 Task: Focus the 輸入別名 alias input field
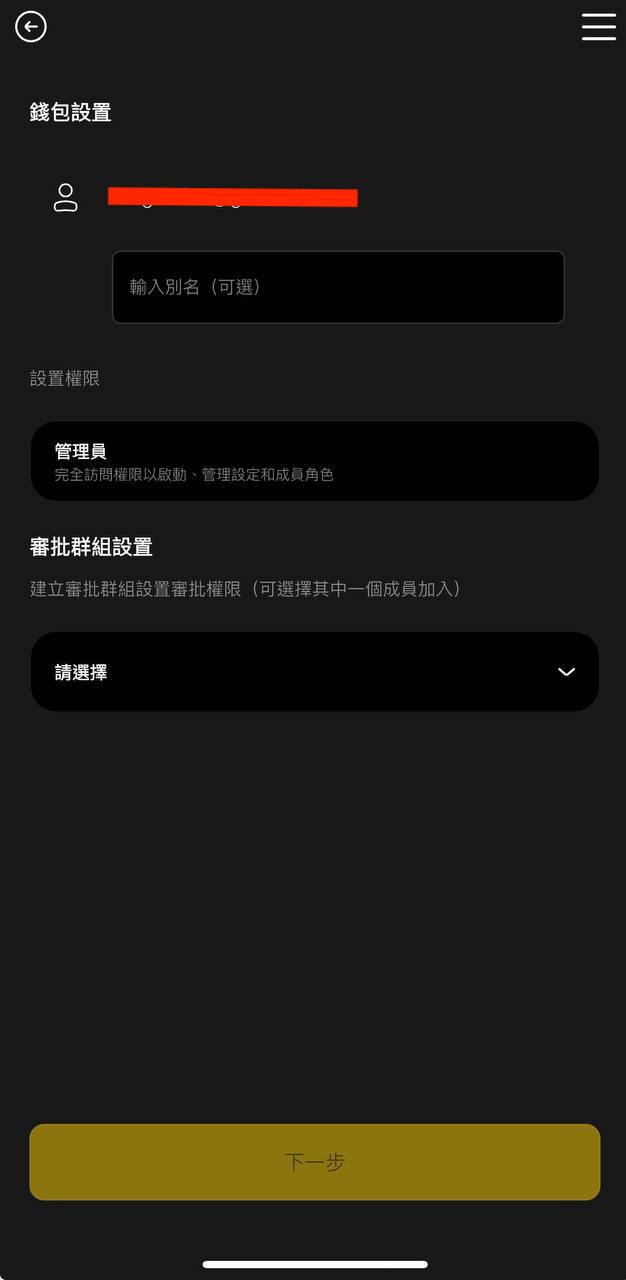coord(338,287)
